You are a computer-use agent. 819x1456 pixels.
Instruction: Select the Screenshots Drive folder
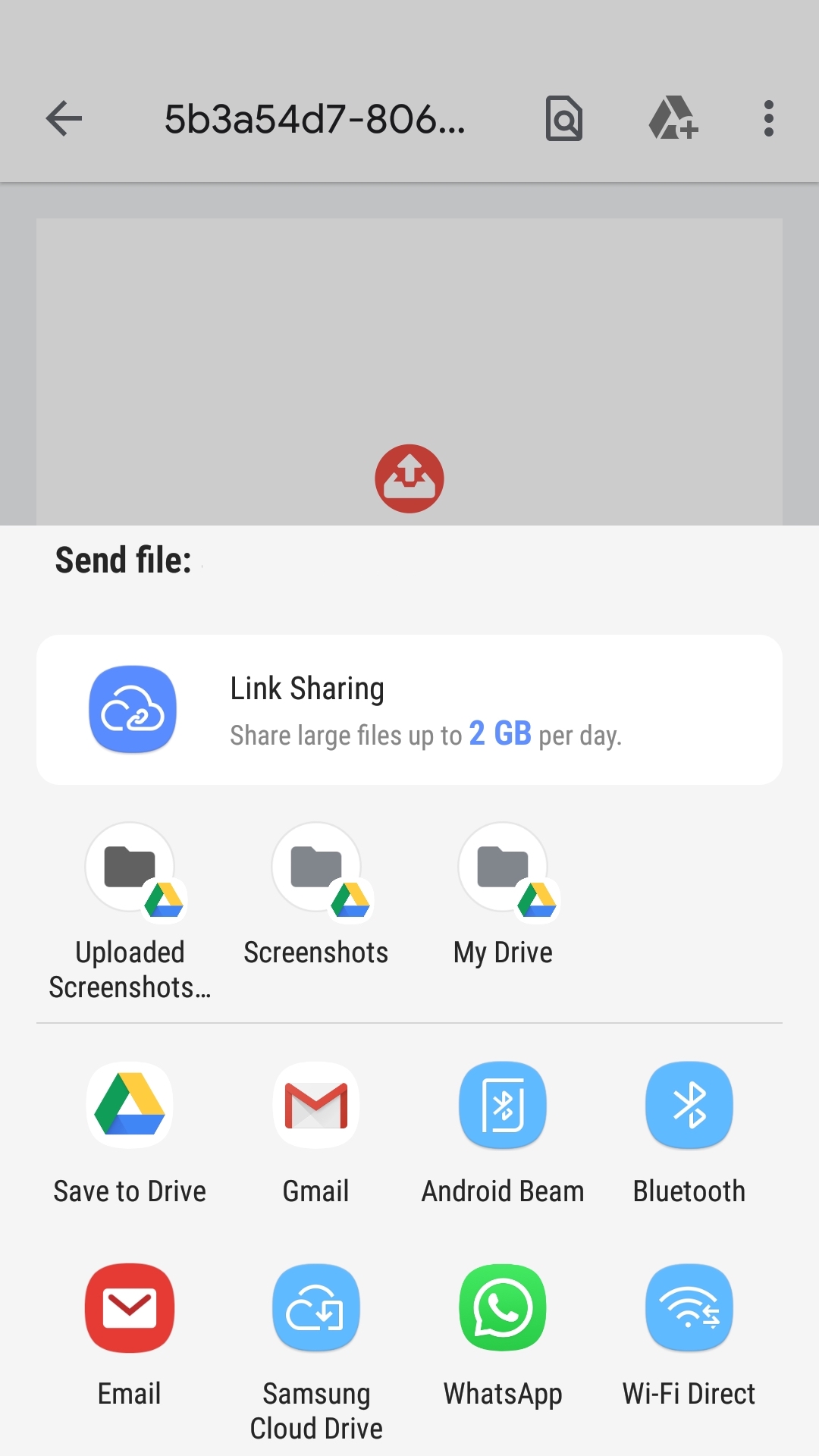pyautogui.click(x=316, y=895)
